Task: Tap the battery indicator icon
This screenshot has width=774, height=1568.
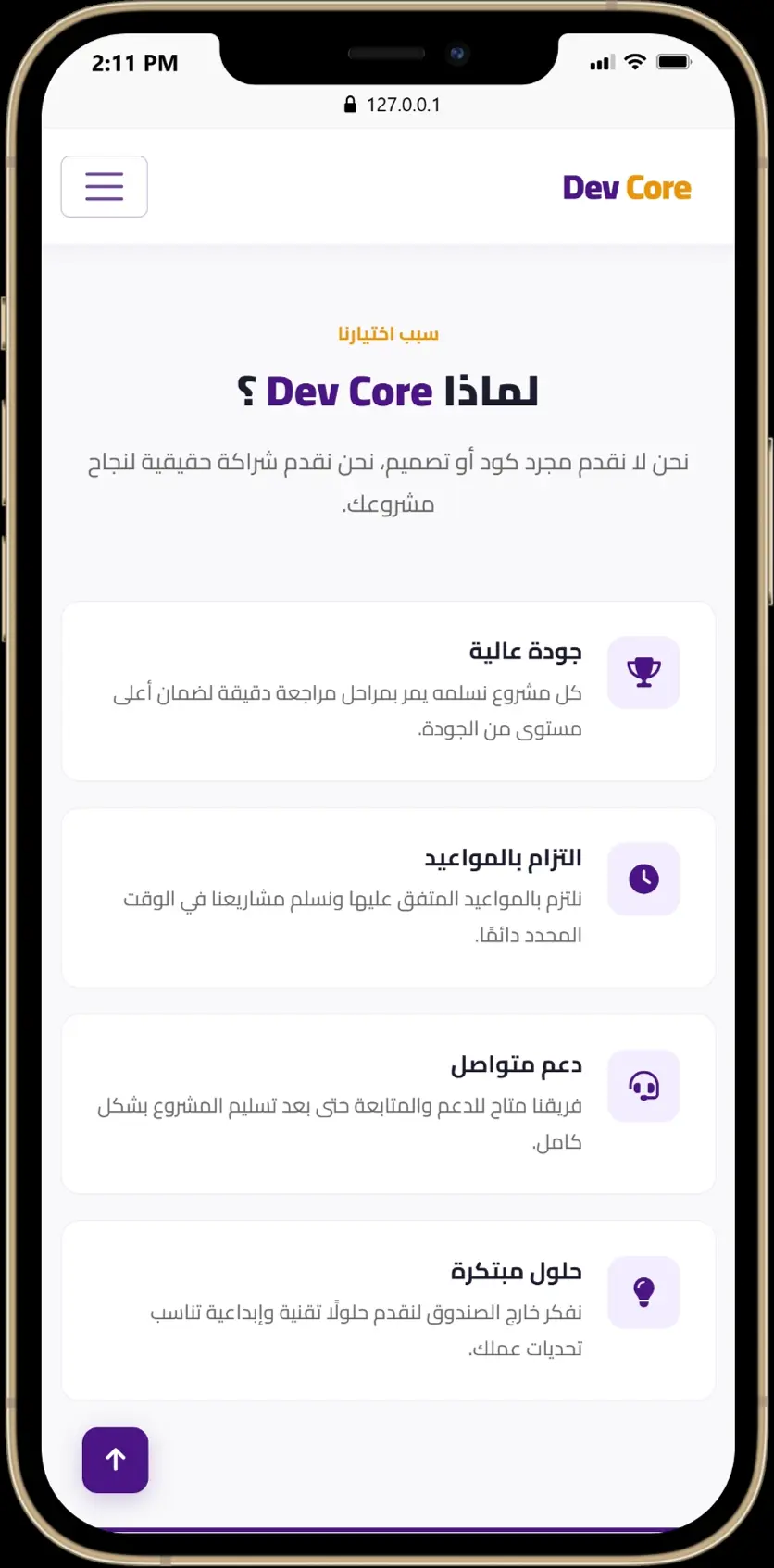Action: pos(673,62)
